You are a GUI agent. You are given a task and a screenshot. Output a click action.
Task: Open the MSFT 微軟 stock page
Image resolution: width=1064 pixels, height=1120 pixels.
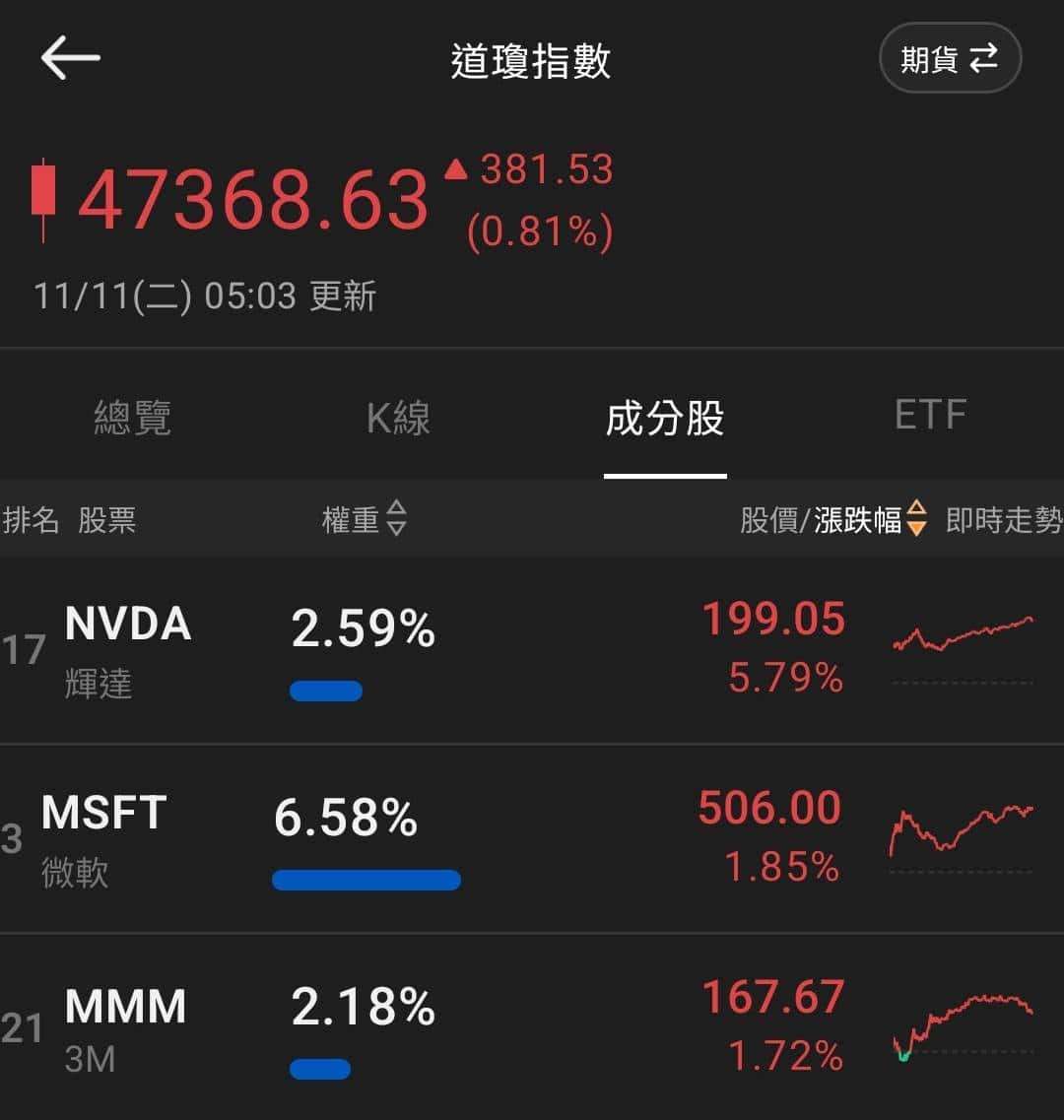coord(103,835)
